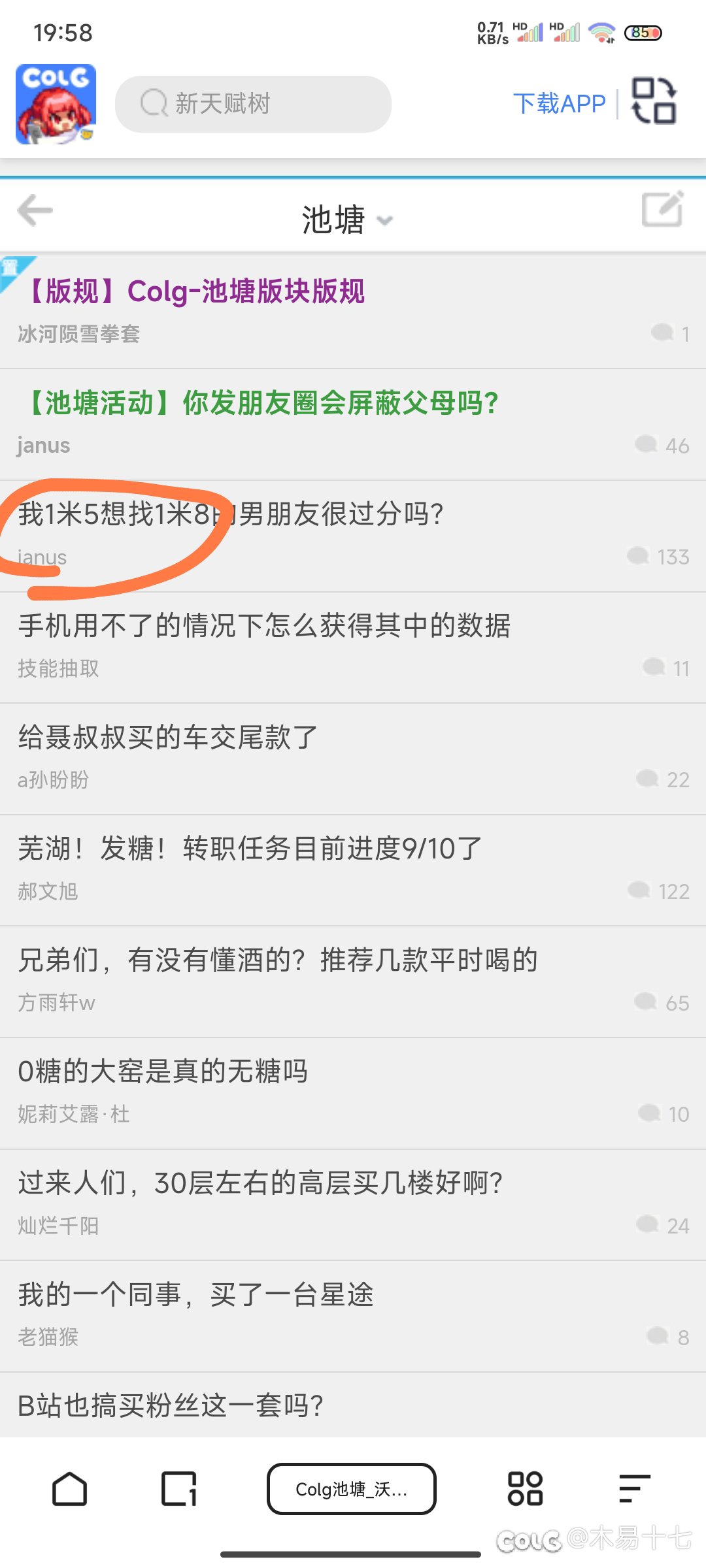
Task: Open 我的一个同事，买了一台星途 thread
Action: (353, 1316)
